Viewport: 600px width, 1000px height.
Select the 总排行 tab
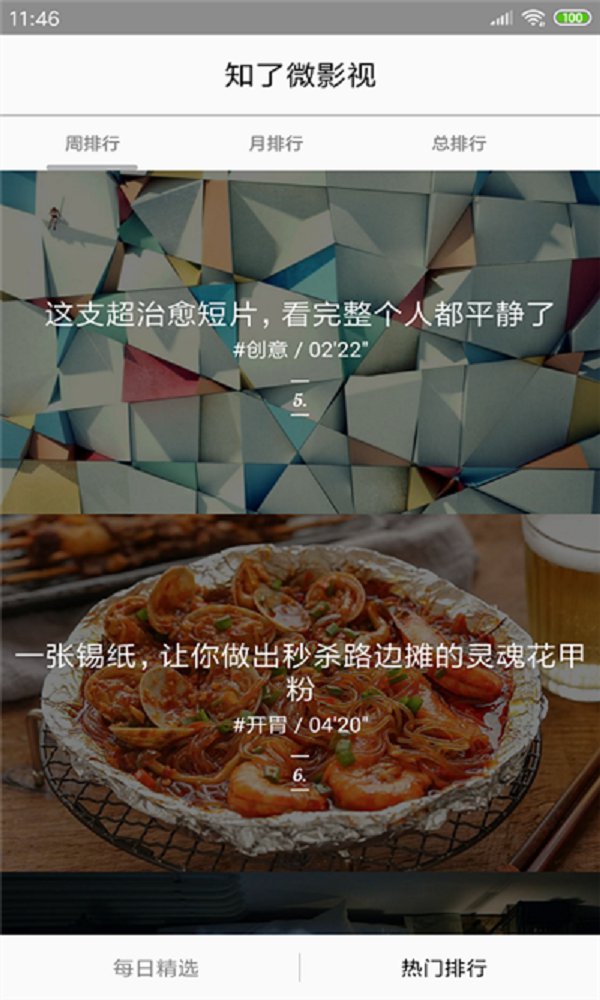click(459, 143)
